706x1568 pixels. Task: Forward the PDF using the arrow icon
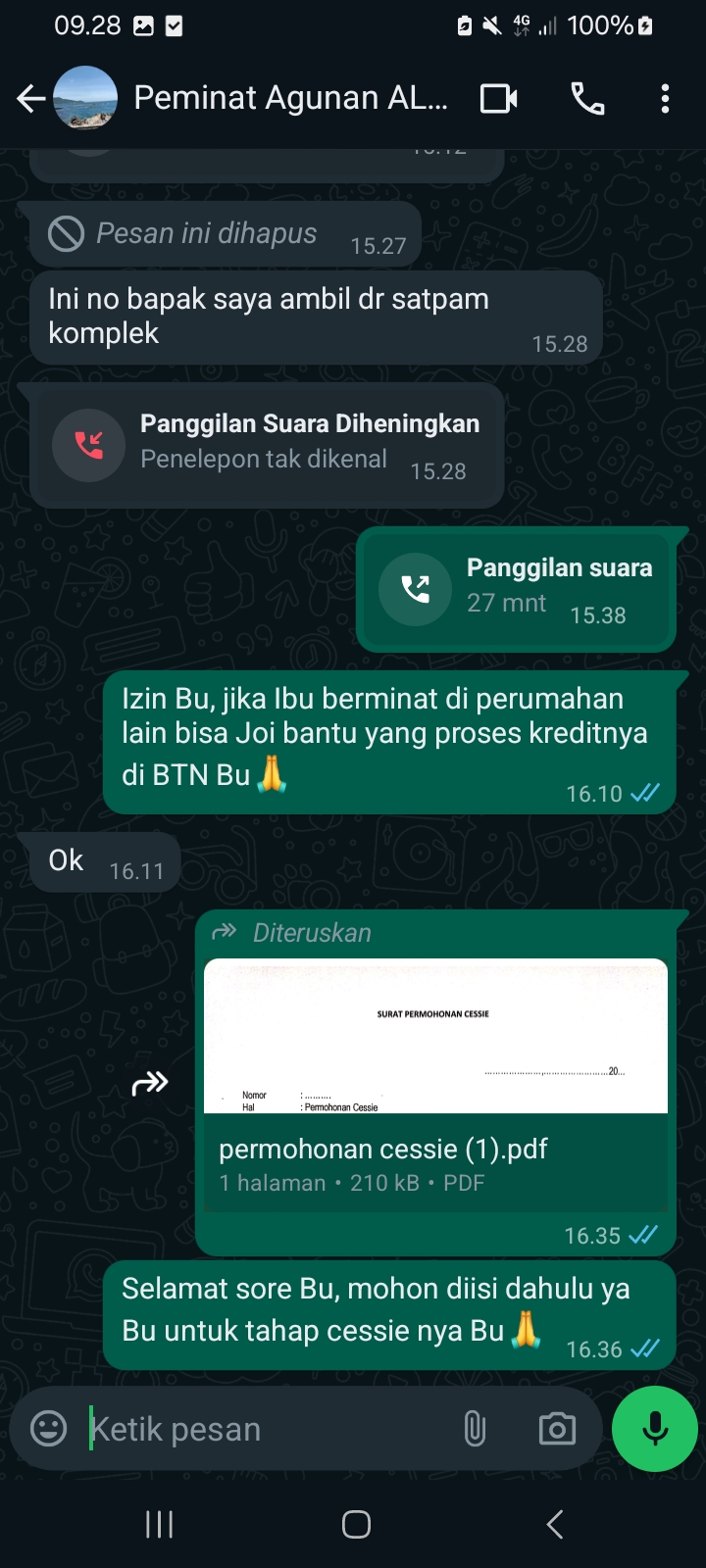tap(150, 1083)
